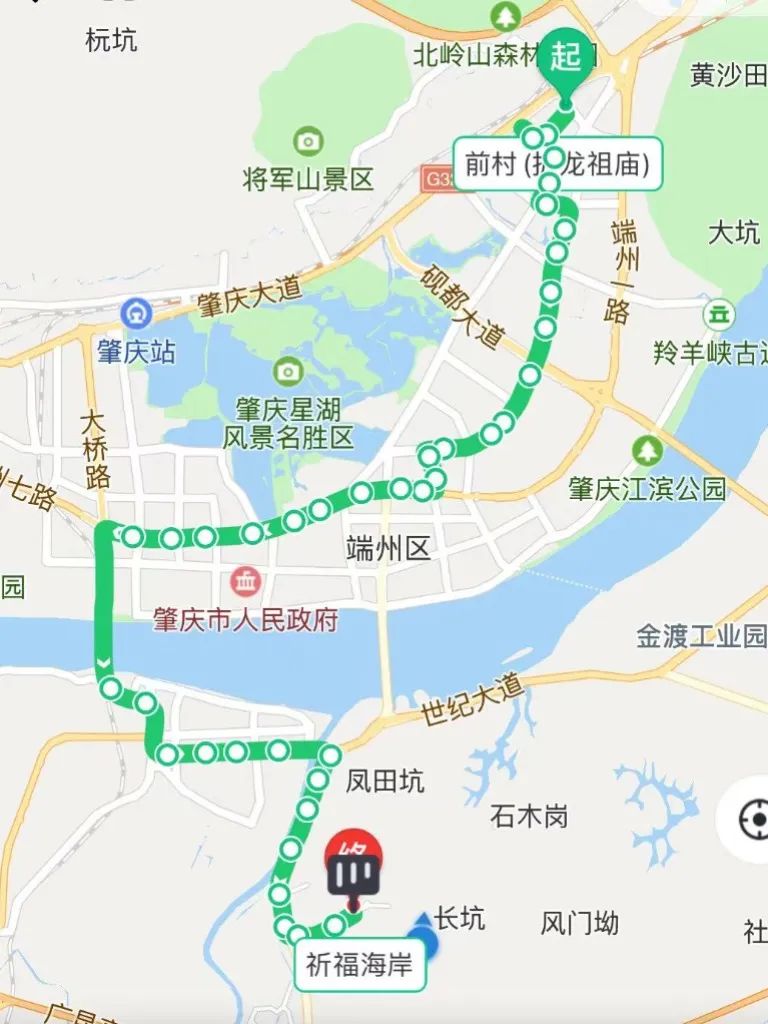Viewport: 768px width, 1024px height.
Task: Tap the locate-me target button
Action: point(751,821)
